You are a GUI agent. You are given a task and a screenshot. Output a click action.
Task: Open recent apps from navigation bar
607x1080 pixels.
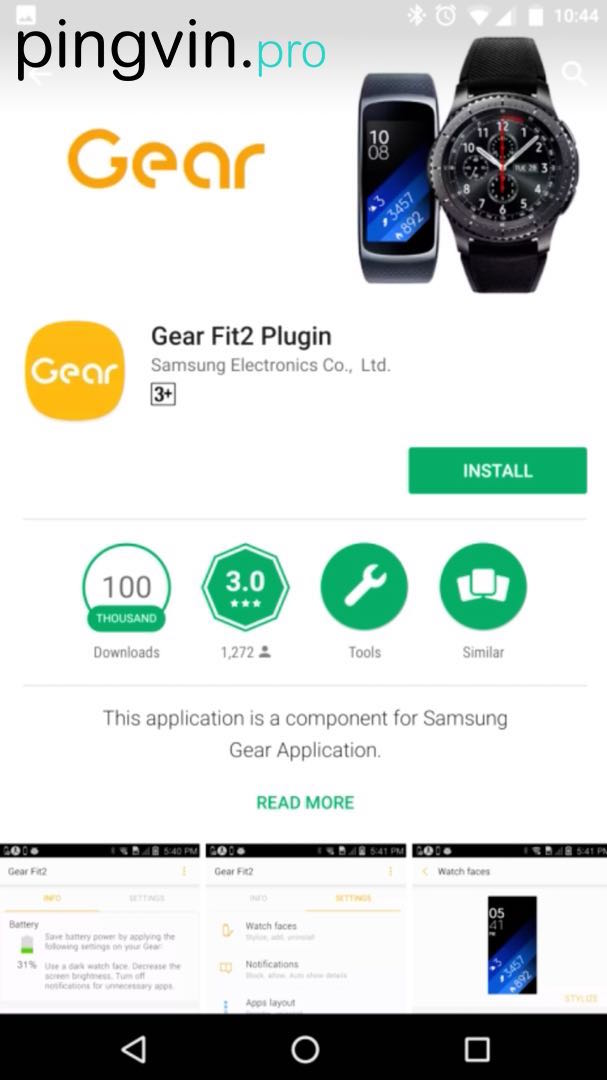coord(477,1048)
